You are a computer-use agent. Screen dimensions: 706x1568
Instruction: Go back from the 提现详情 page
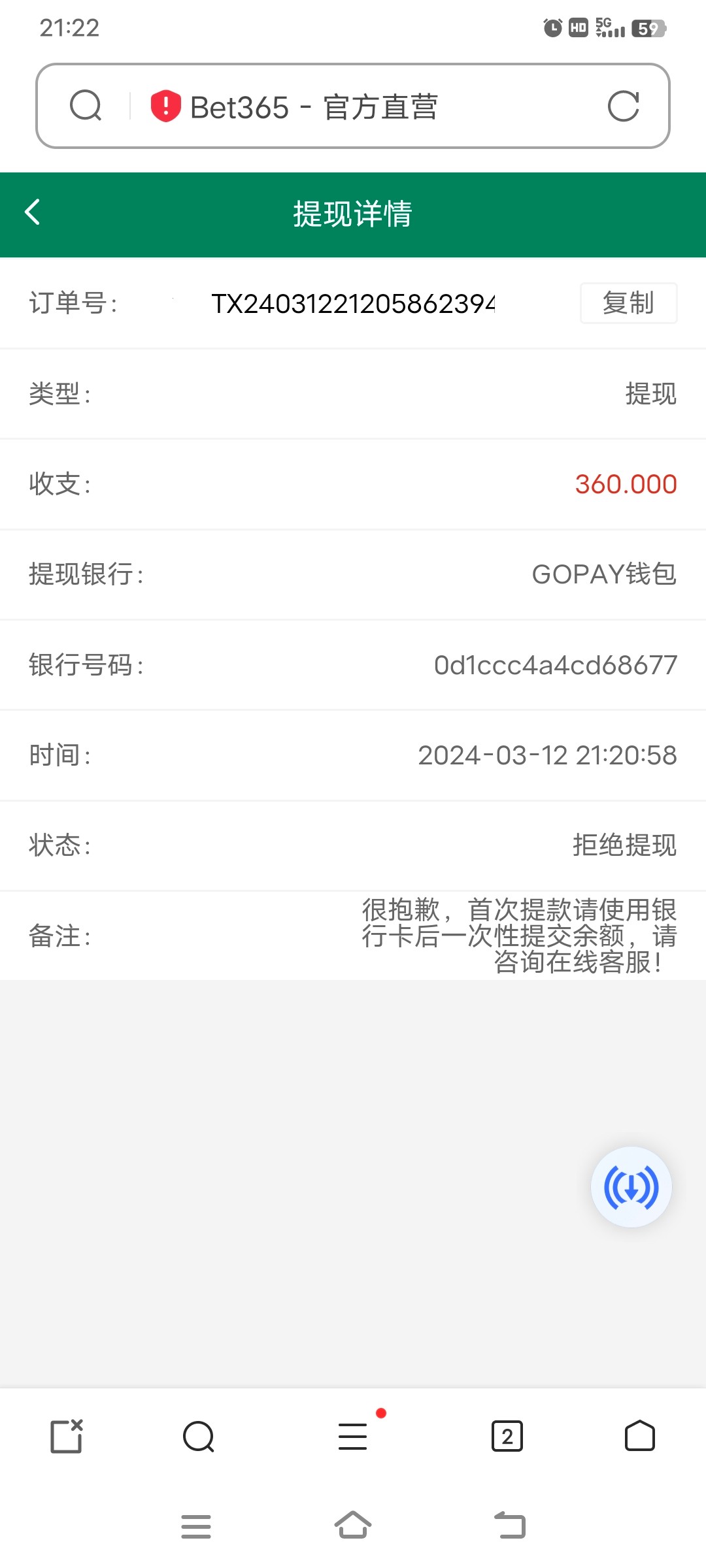(x=33, y=212)
